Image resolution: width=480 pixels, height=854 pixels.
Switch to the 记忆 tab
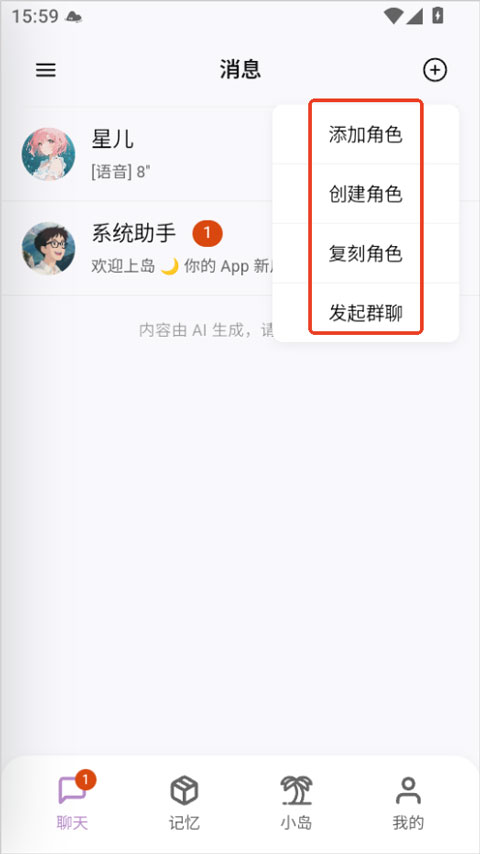click(184, 802)
